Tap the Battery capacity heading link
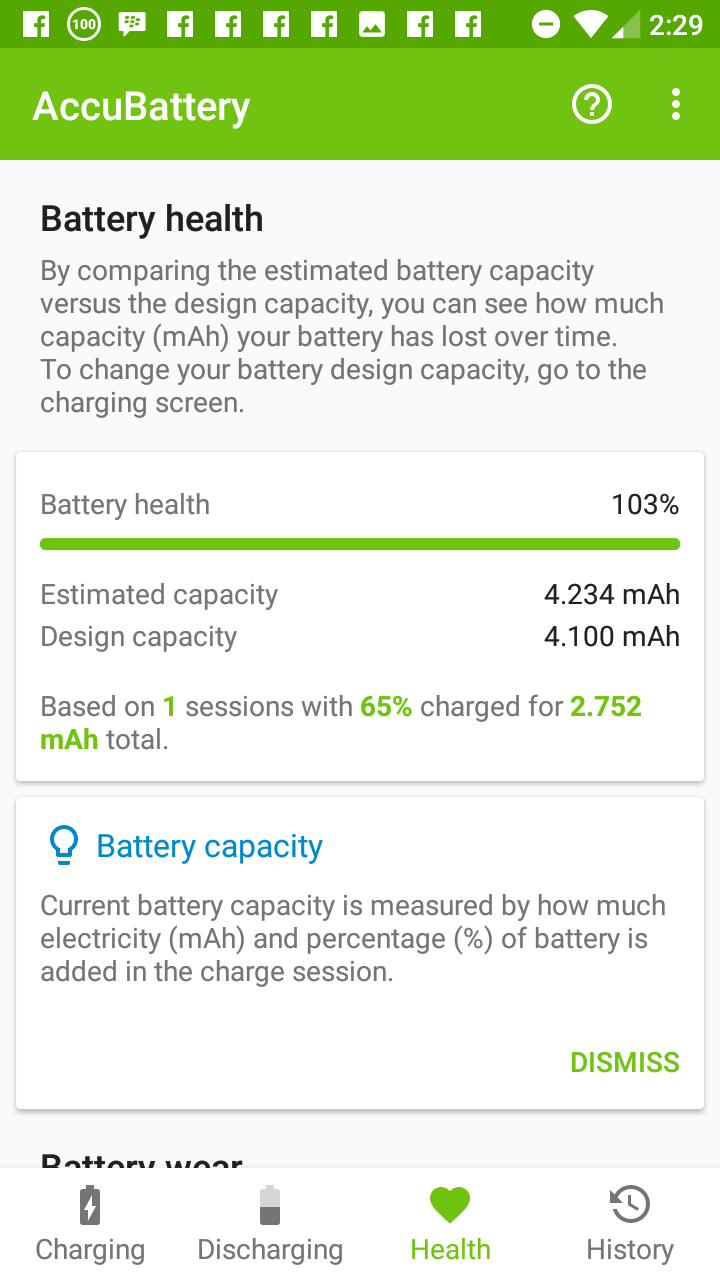The image size is (720, 1280). (x=208, y=845)
